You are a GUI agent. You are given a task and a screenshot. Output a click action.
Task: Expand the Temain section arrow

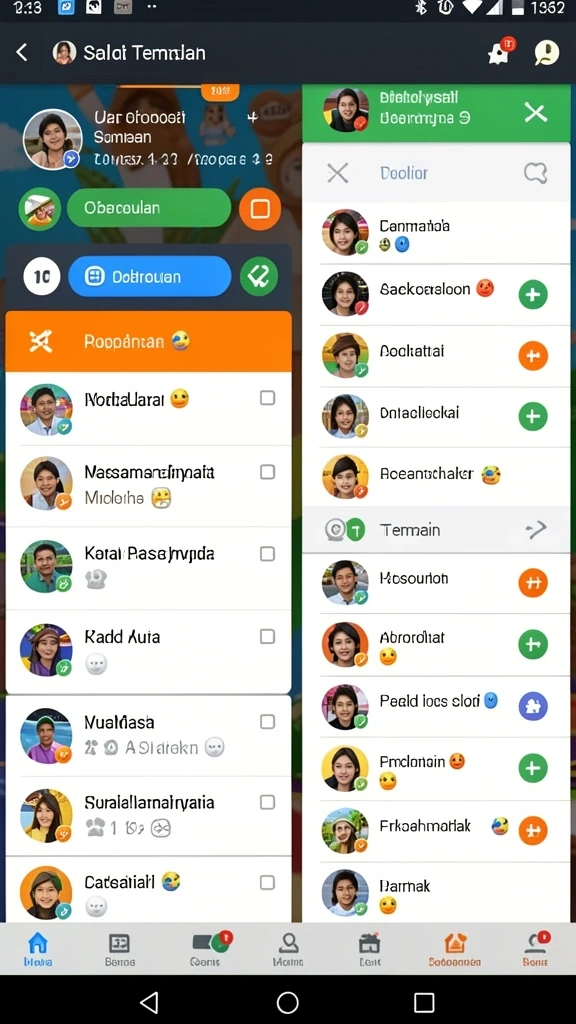point(536,530)
